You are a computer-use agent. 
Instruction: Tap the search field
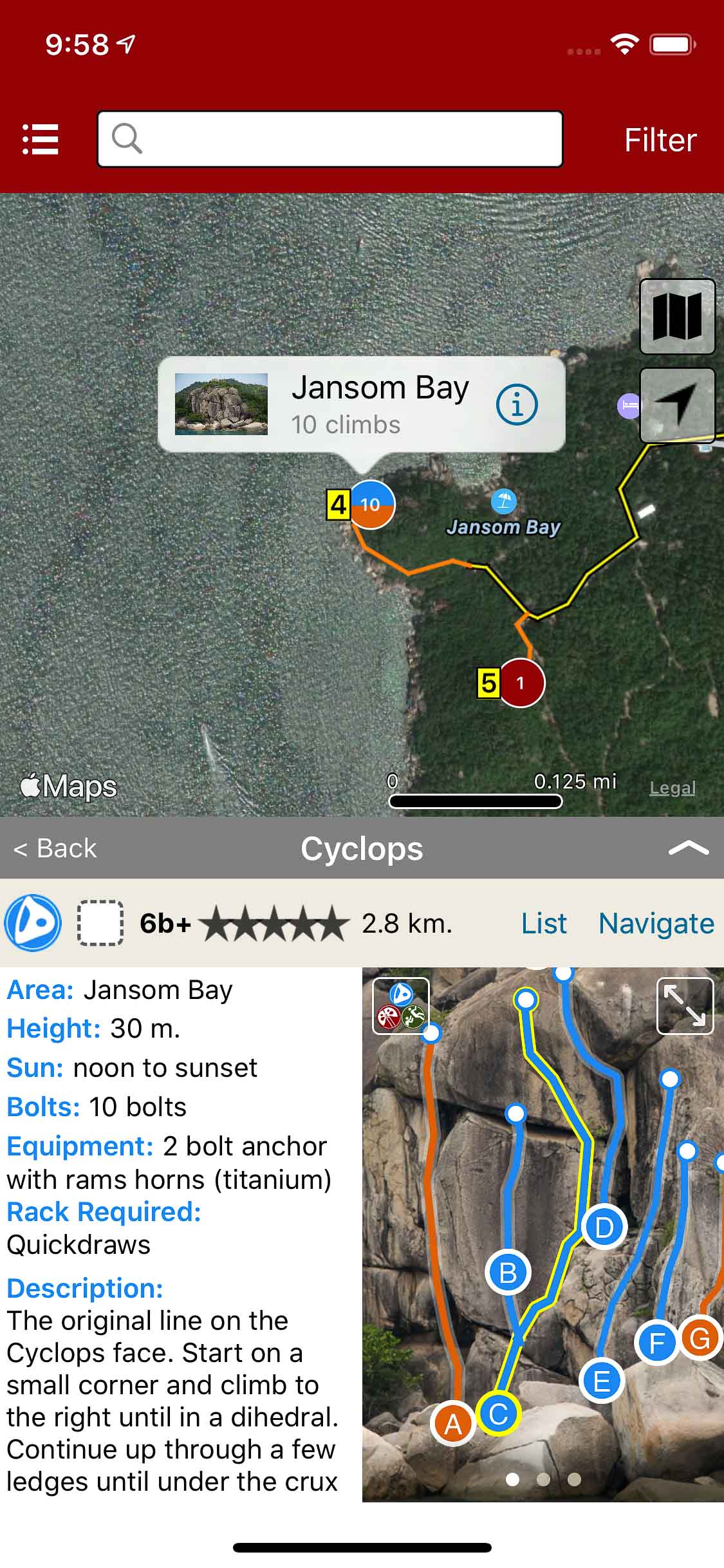330,139
